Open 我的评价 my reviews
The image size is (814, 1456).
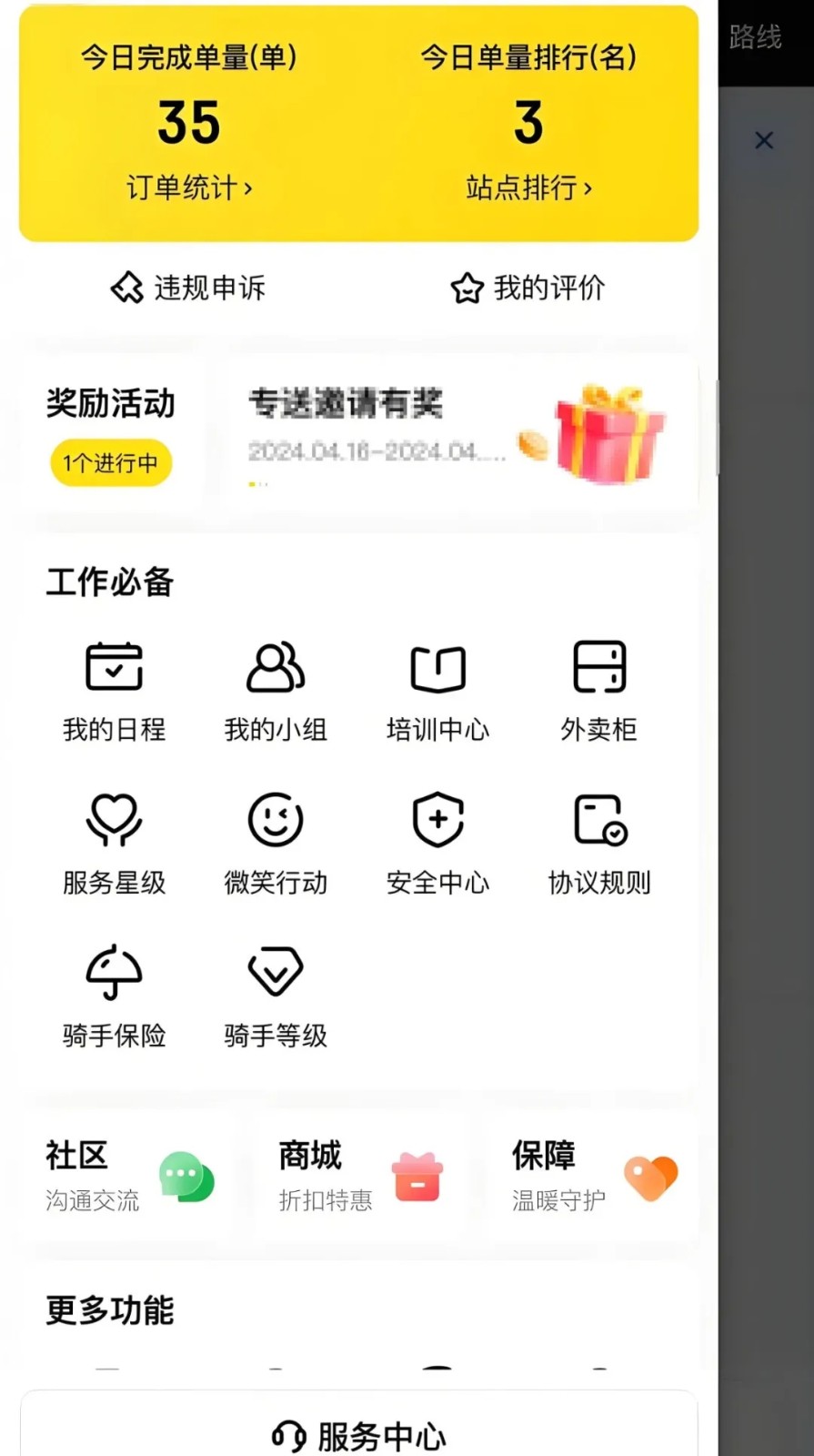(528, 288)
